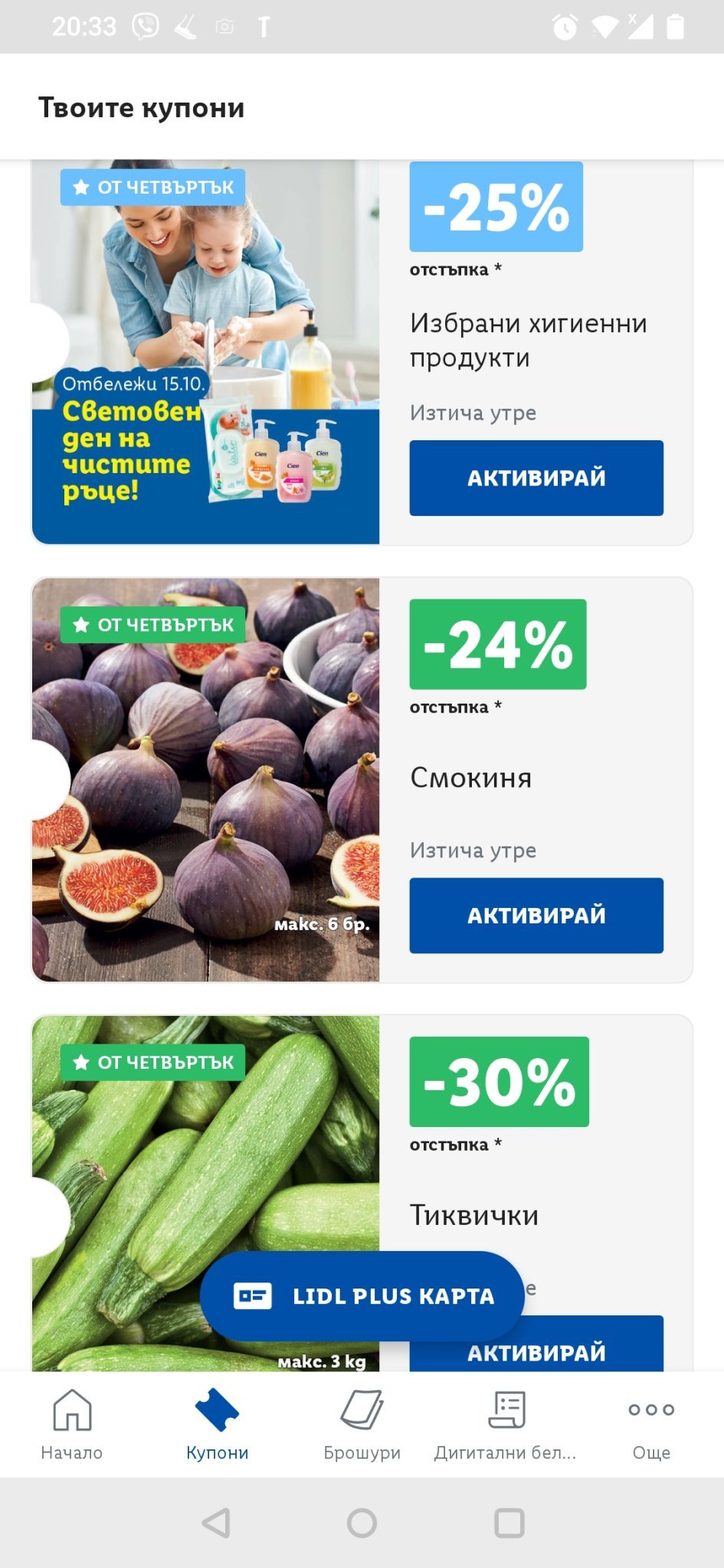Switch to the Начало tab

(72, 1424)
